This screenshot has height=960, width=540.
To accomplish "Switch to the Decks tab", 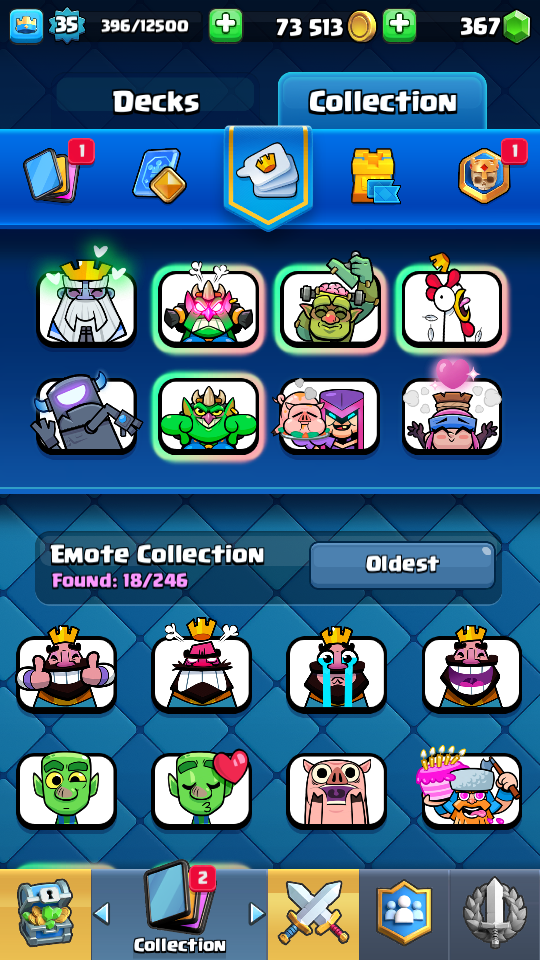I will [156, 101].
